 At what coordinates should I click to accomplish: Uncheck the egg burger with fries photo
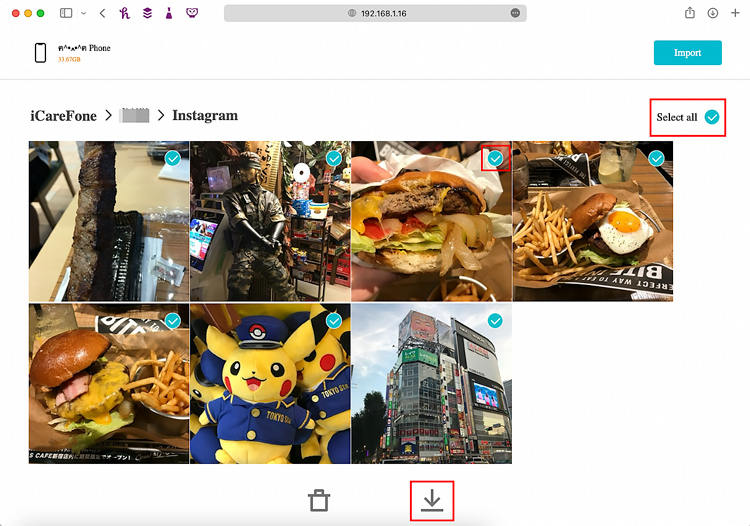coord(657,158)
